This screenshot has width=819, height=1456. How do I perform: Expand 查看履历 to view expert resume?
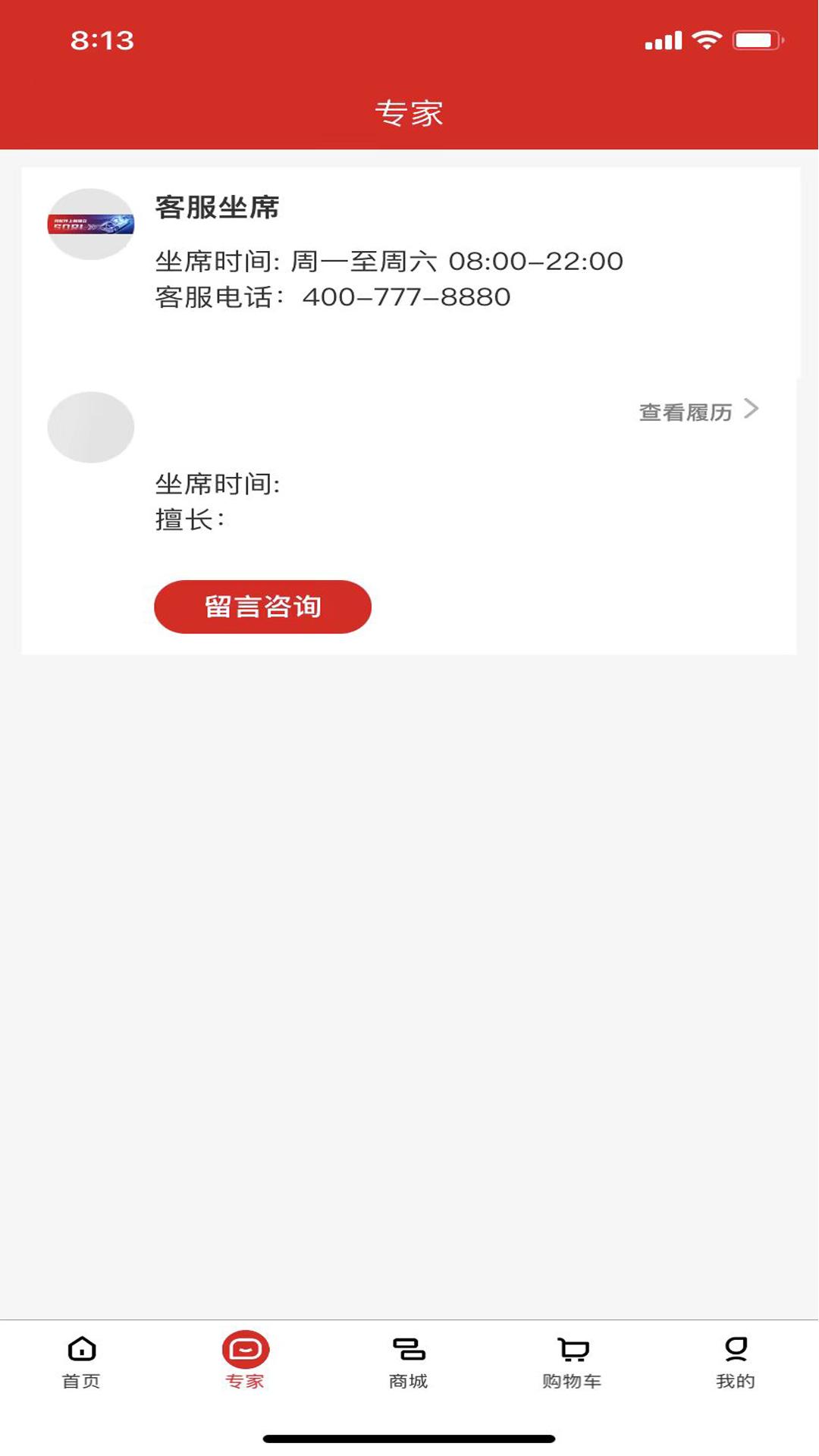(x=686, y=410)
